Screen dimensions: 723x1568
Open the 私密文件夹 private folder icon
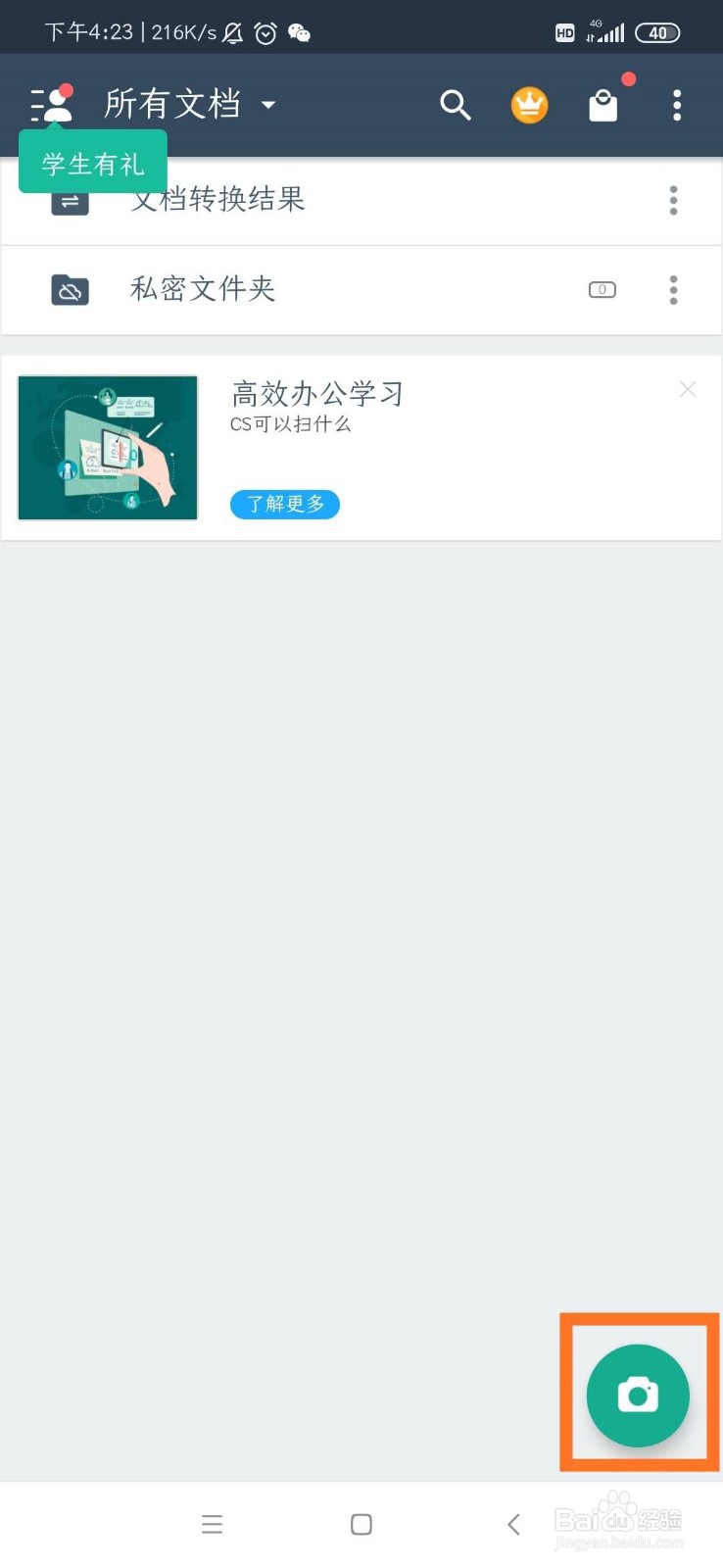coord(69,289)
